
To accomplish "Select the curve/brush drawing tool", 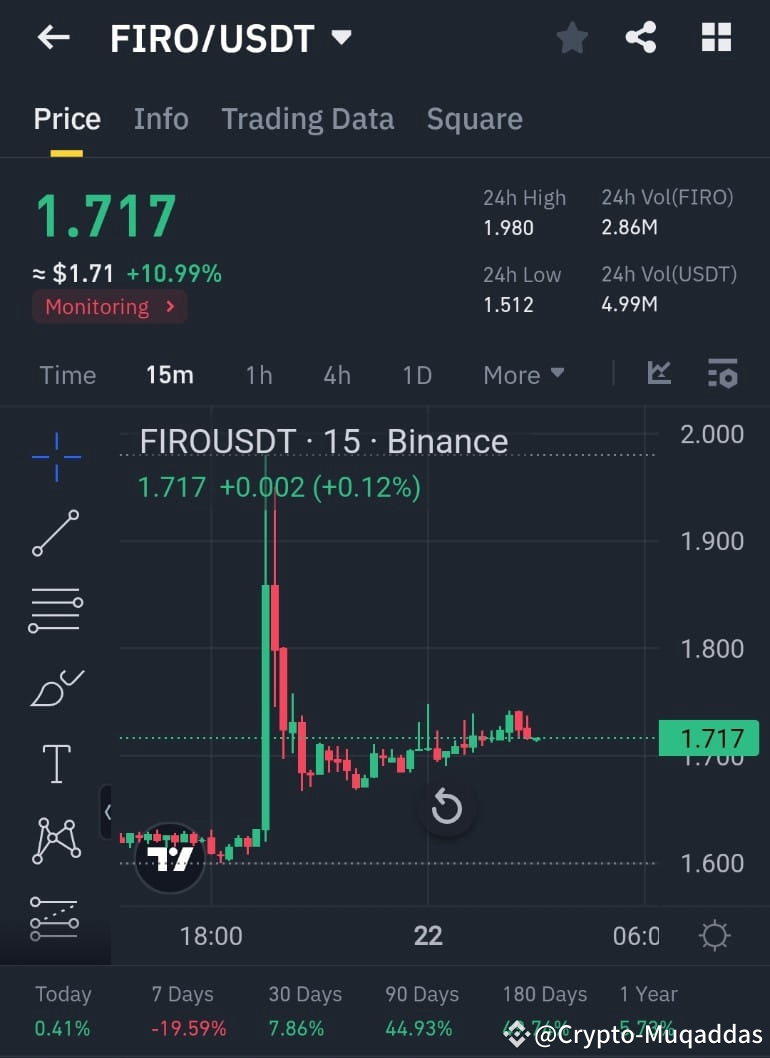I will point(55,687).
